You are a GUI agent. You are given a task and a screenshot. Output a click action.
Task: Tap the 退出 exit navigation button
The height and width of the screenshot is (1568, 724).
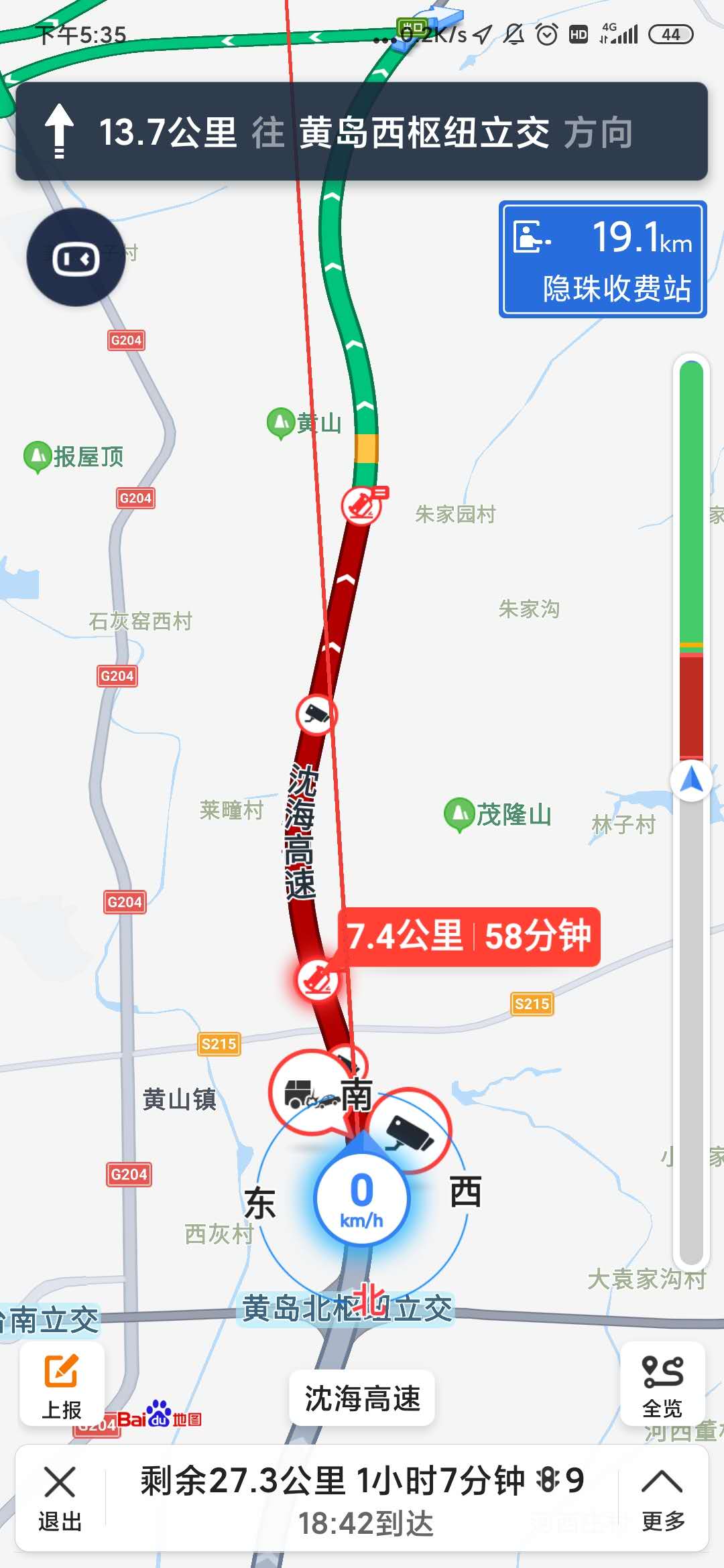60,1499
